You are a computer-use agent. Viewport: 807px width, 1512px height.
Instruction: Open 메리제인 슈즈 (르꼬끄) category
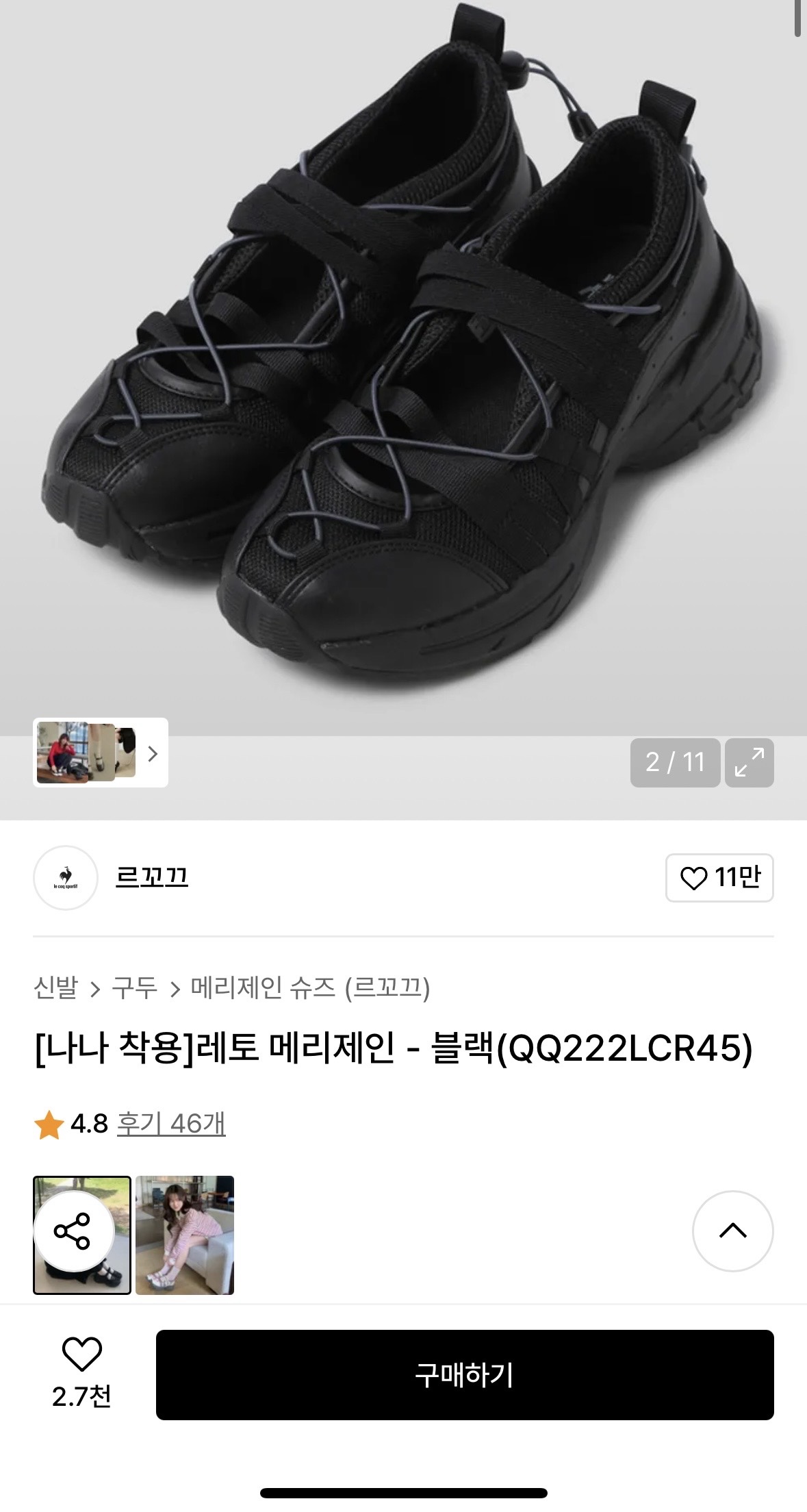coord(310,988)
